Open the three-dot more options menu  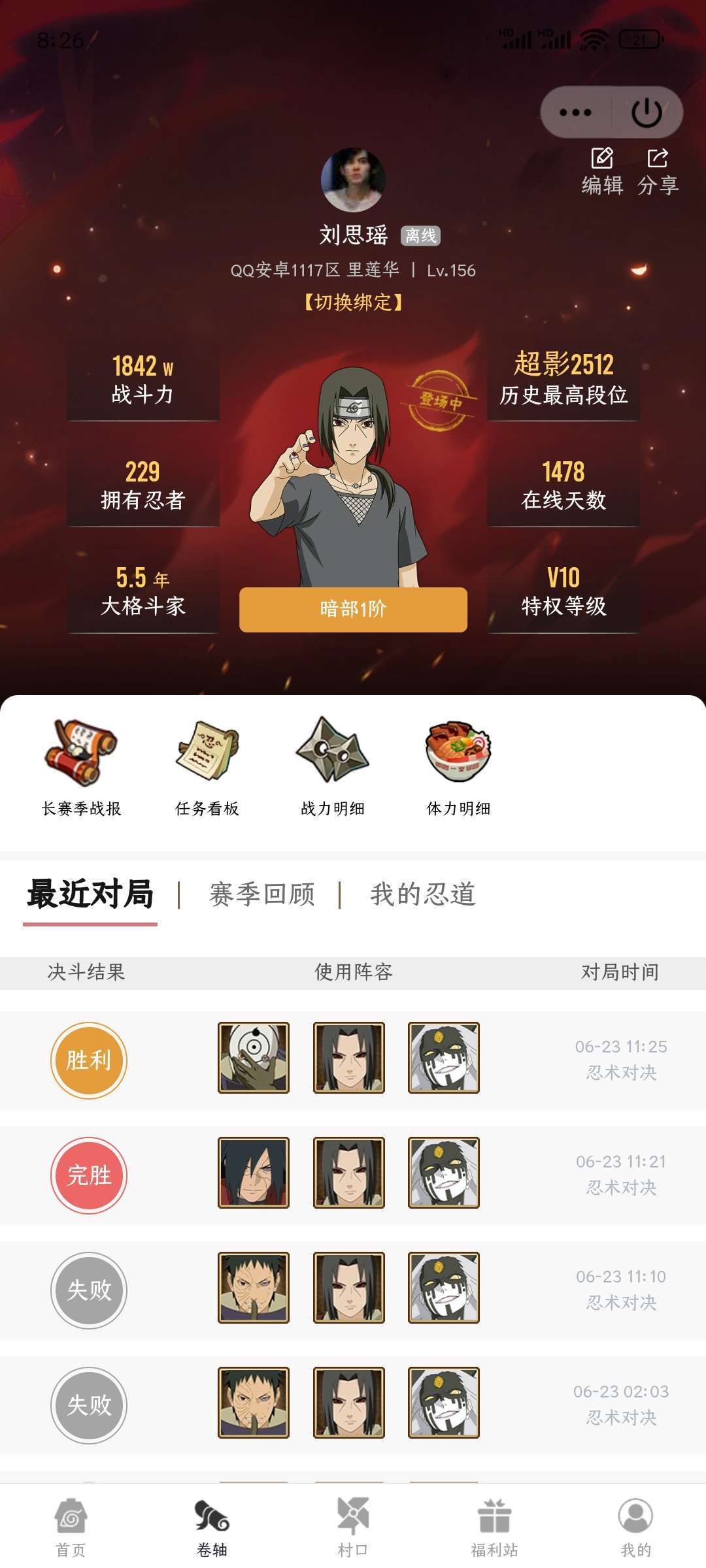pyautogui.click(x=575, y=112)
